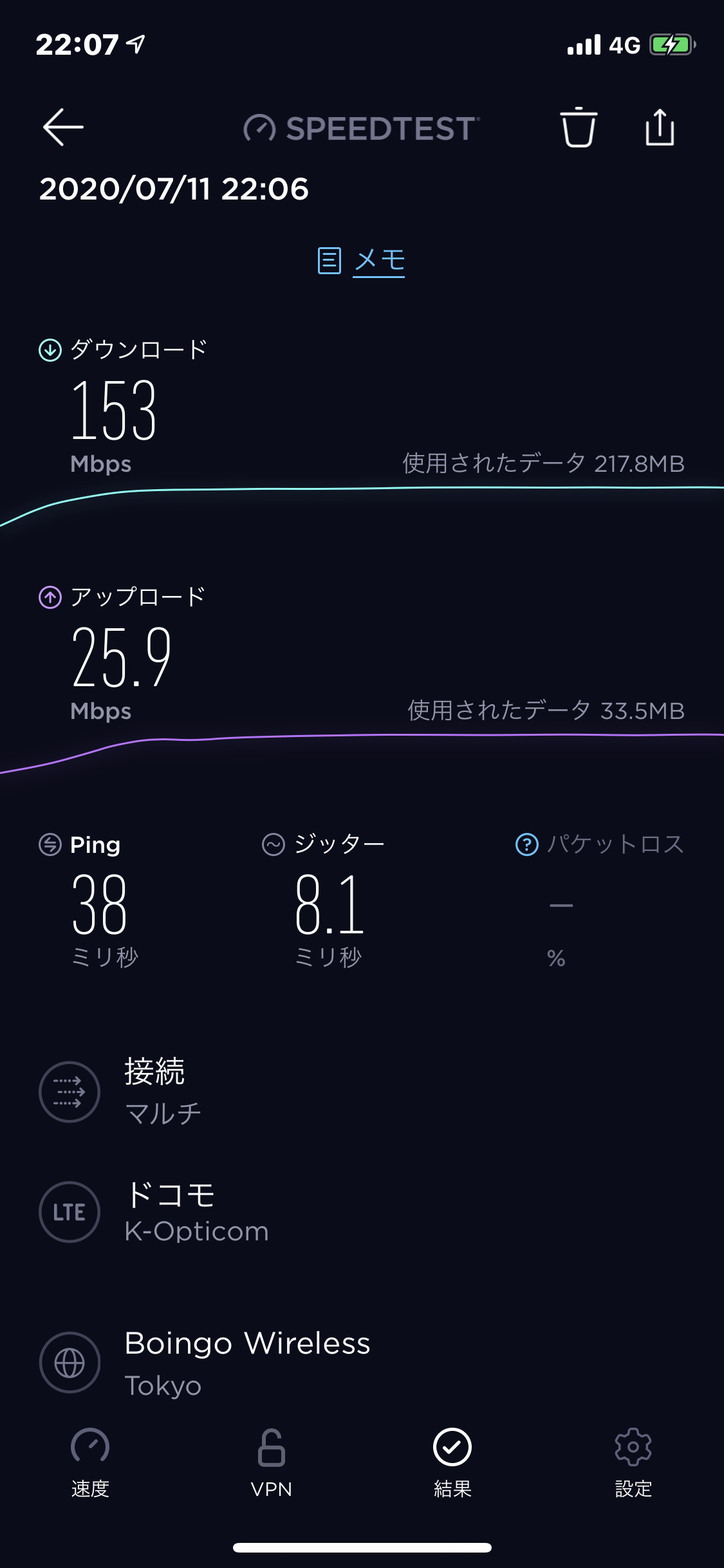Tap the パケットロス help question mark
The width and height of the screenshot is (724, 1568).
click(x=527, y=844)
